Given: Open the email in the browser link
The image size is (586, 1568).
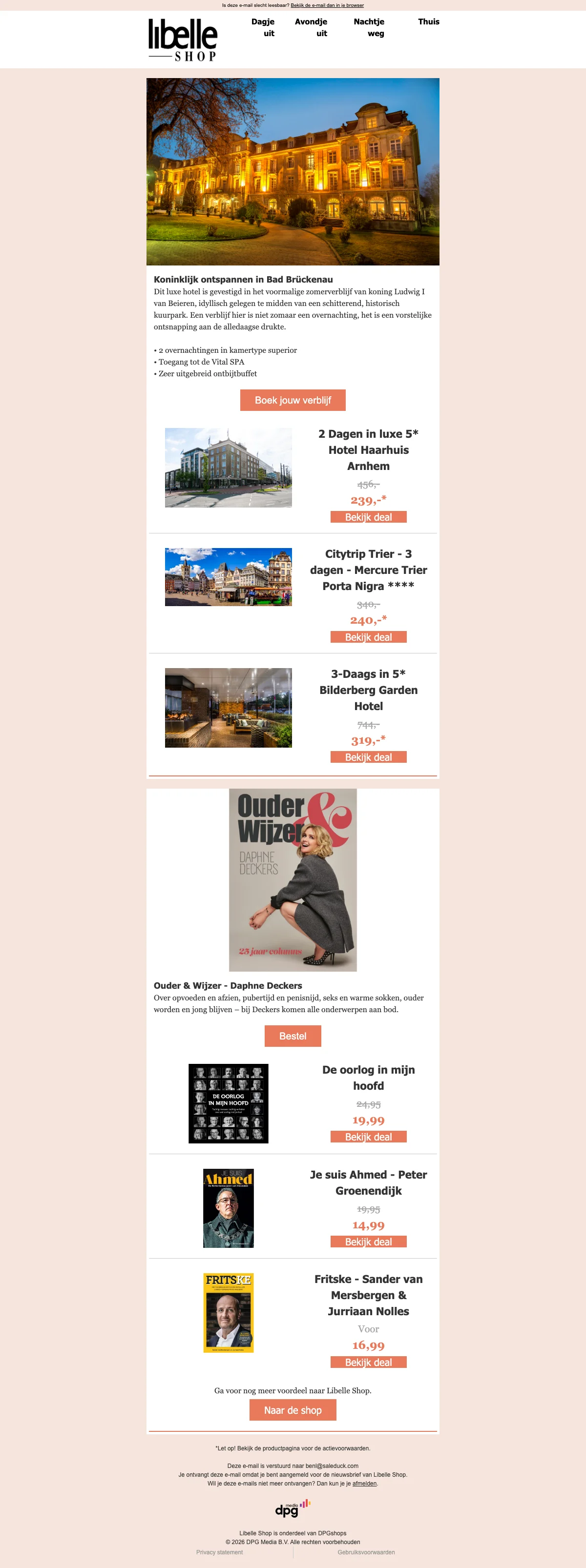Looking at the screenshot, I should [x=327, y=5].
